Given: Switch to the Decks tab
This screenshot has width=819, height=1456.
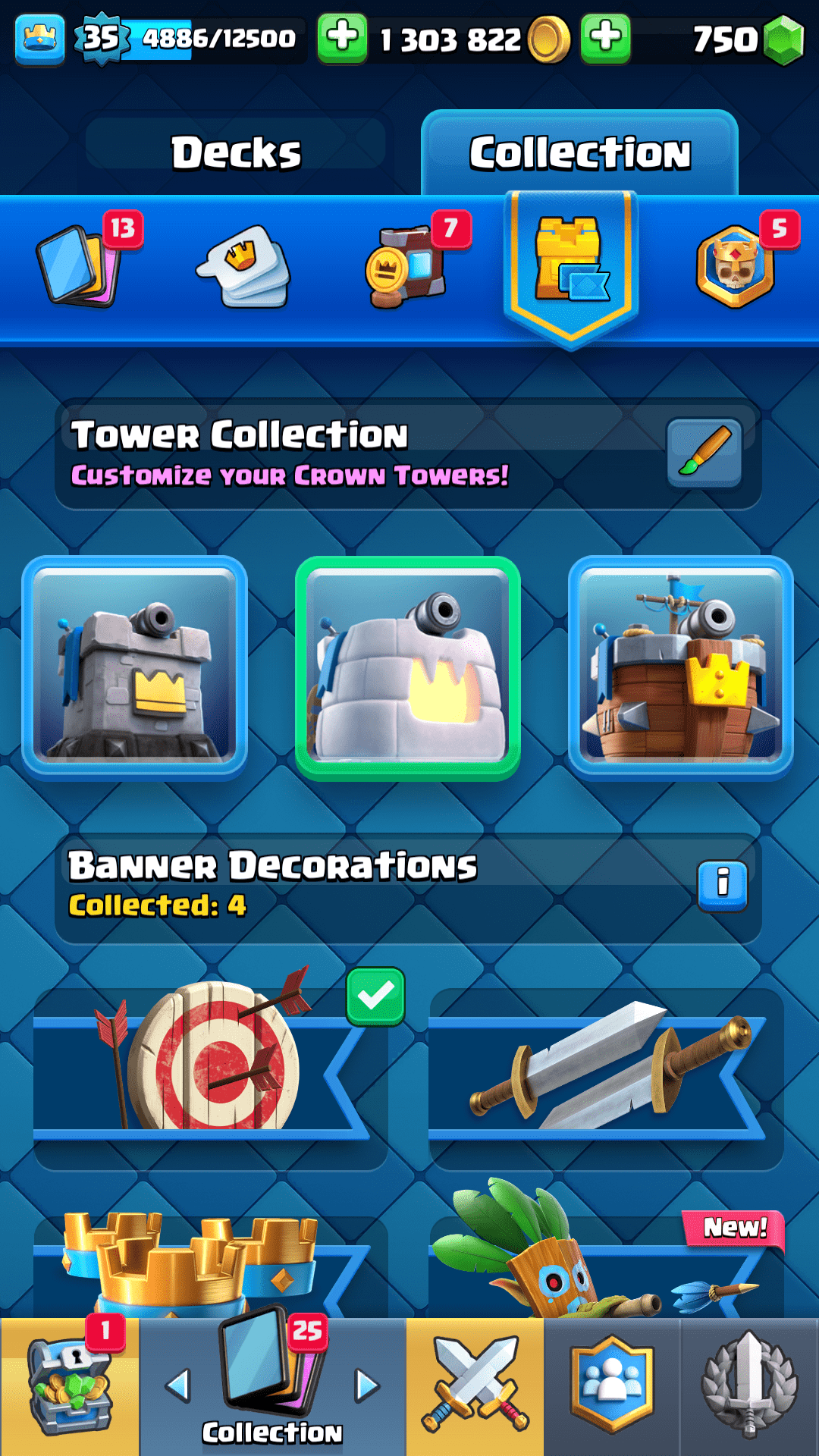Looking at the screenshot, I should click(236, 152).
